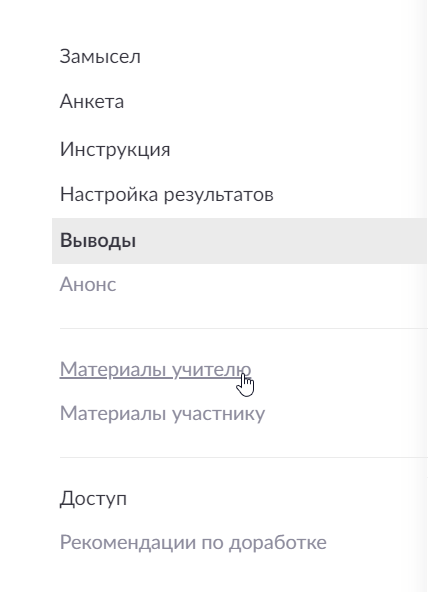Open the Анонс section

click(88, 284)
